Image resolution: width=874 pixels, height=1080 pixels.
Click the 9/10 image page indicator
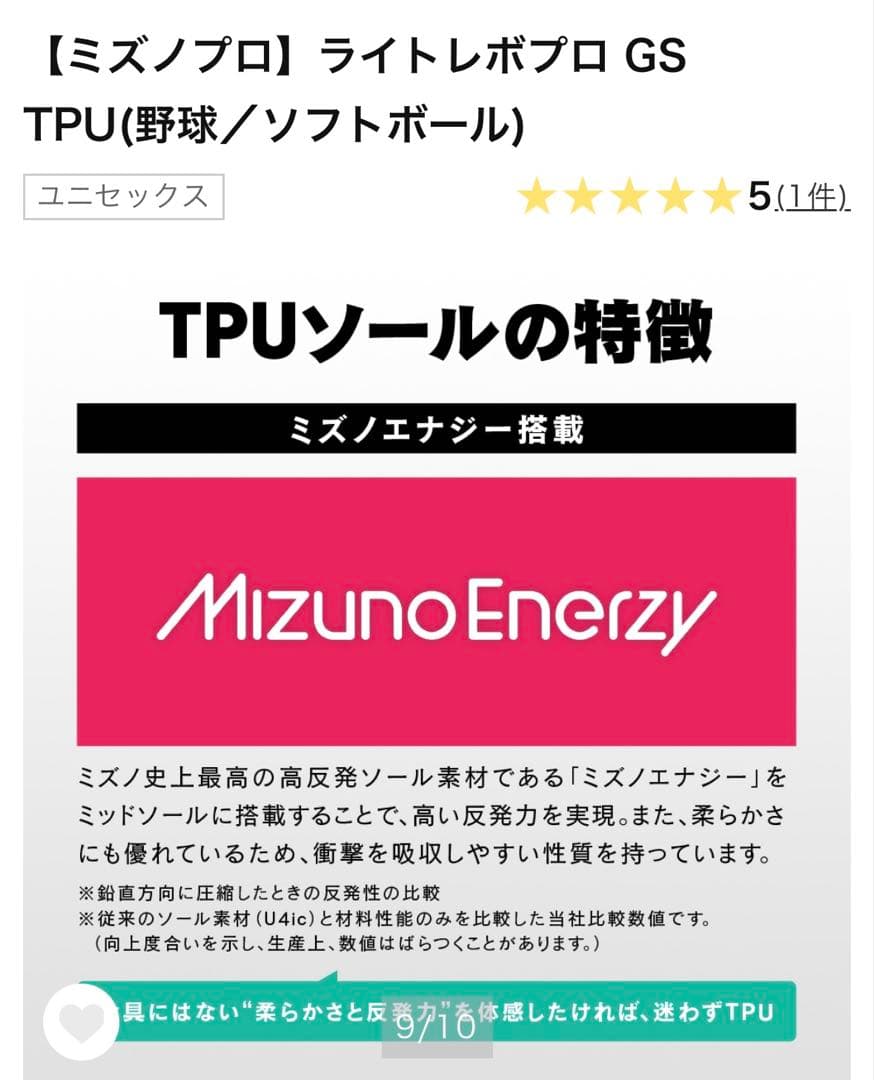tap(437, 1035)
